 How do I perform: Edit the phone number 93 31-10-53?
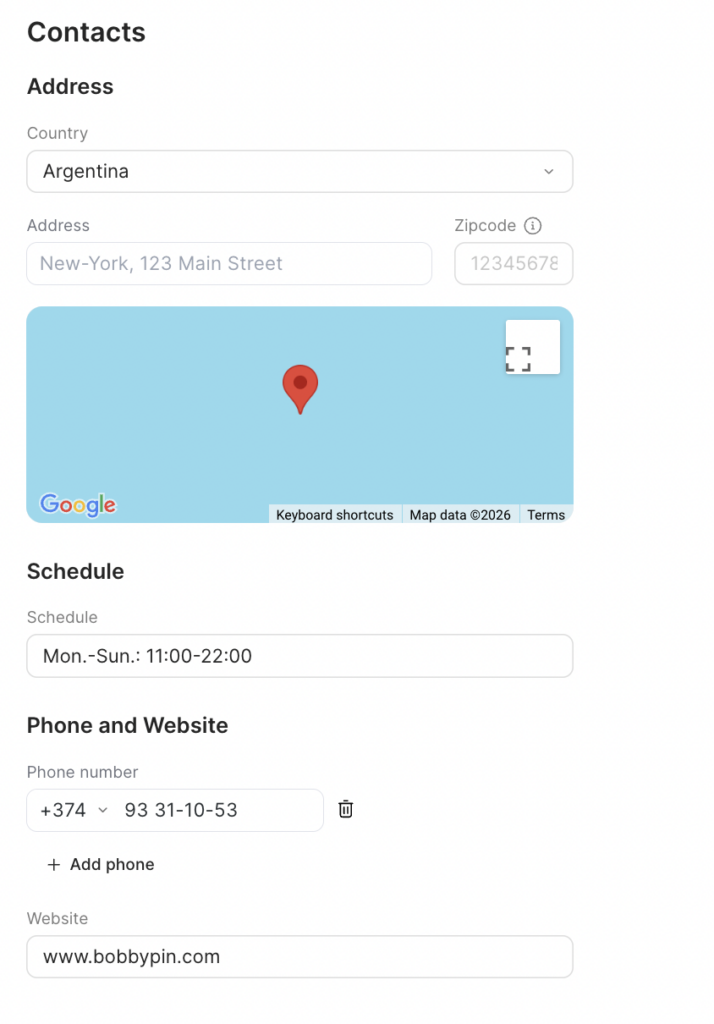215,810
